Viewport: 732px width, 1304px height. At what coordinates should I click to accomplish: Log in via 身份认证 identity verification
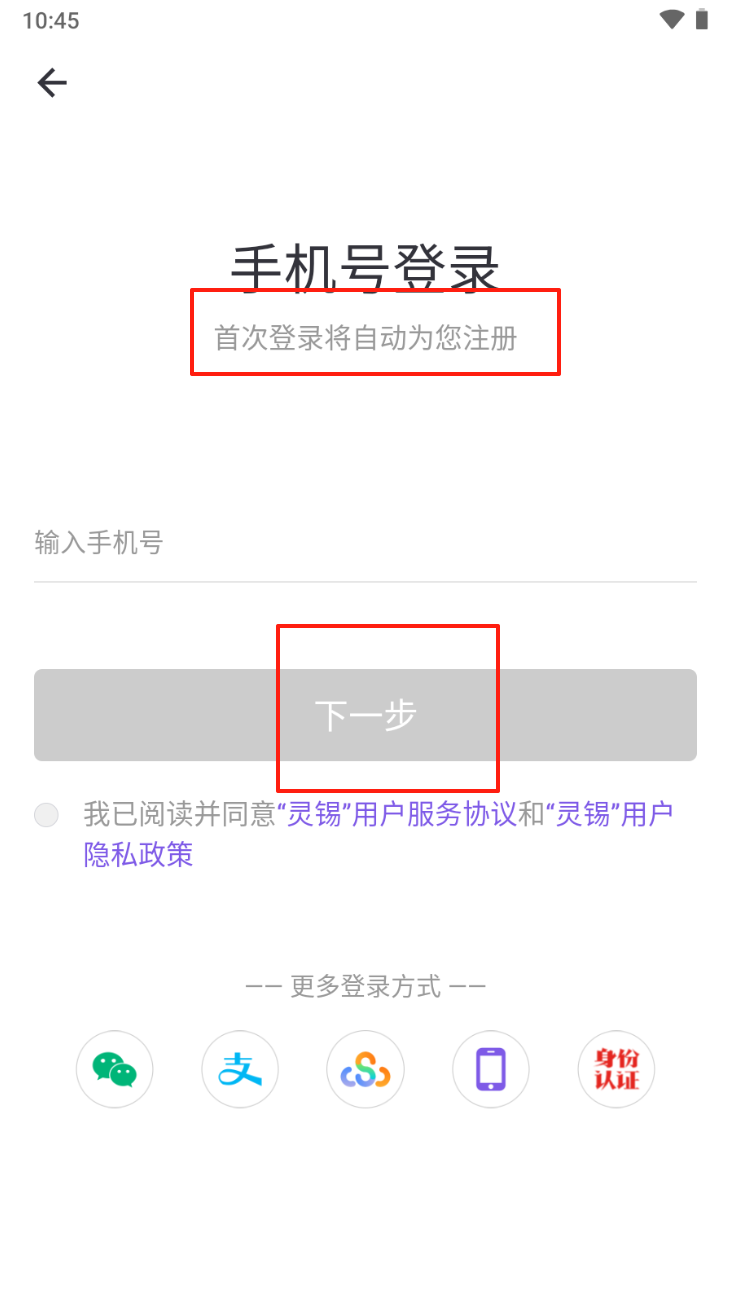616,1070
